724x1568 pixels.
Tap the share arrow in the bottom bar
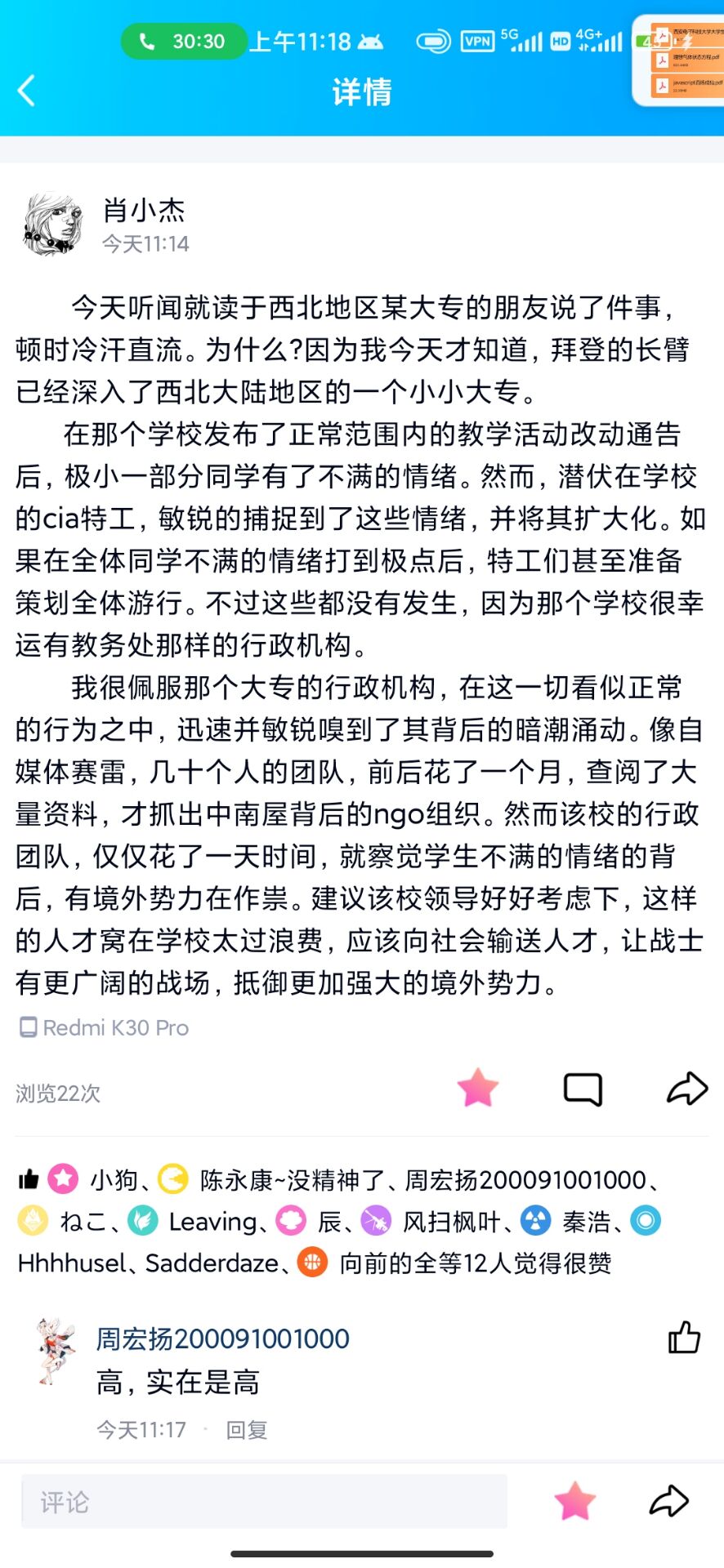click(x=669, y=1501)
